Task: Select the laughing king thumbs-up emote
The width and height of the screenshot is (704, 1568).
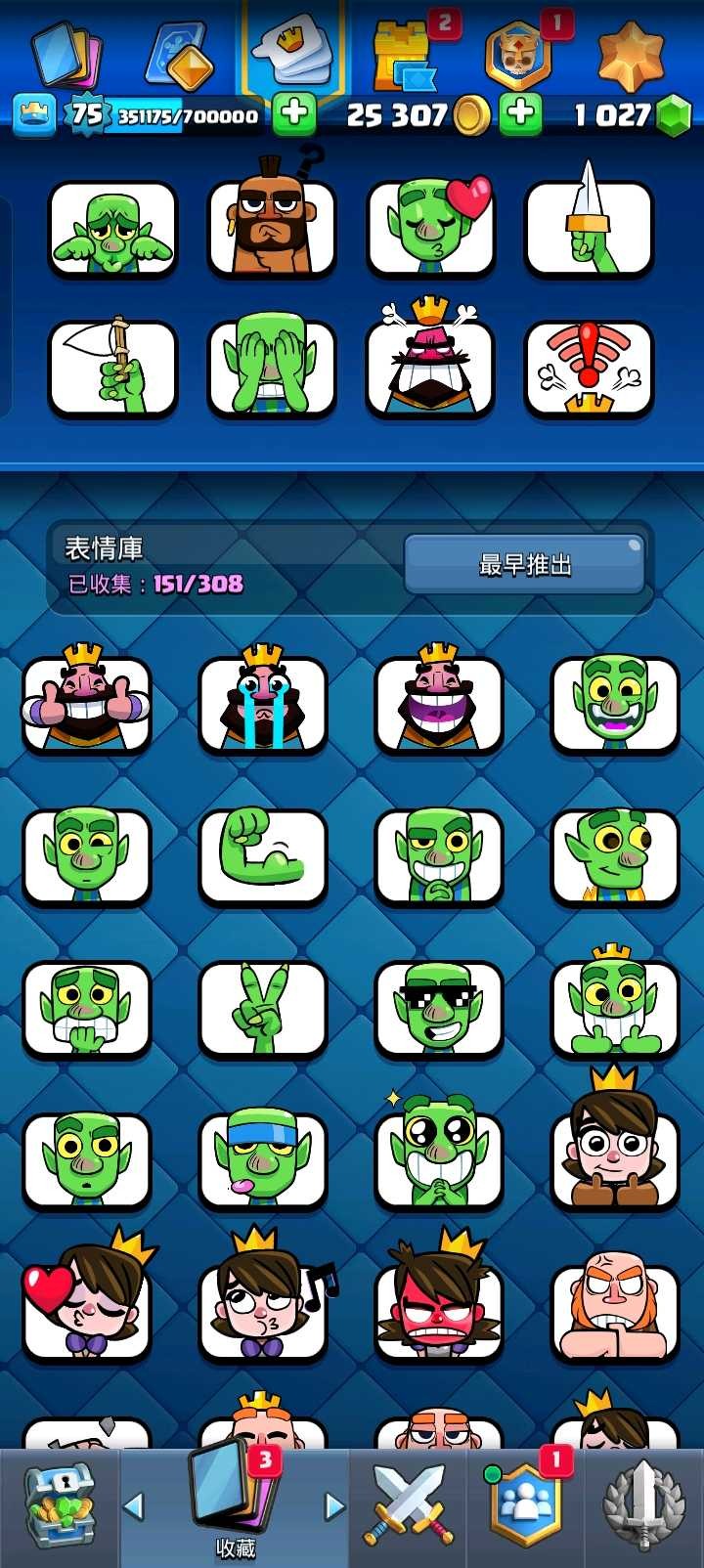Action: click(x=87, y=706)
